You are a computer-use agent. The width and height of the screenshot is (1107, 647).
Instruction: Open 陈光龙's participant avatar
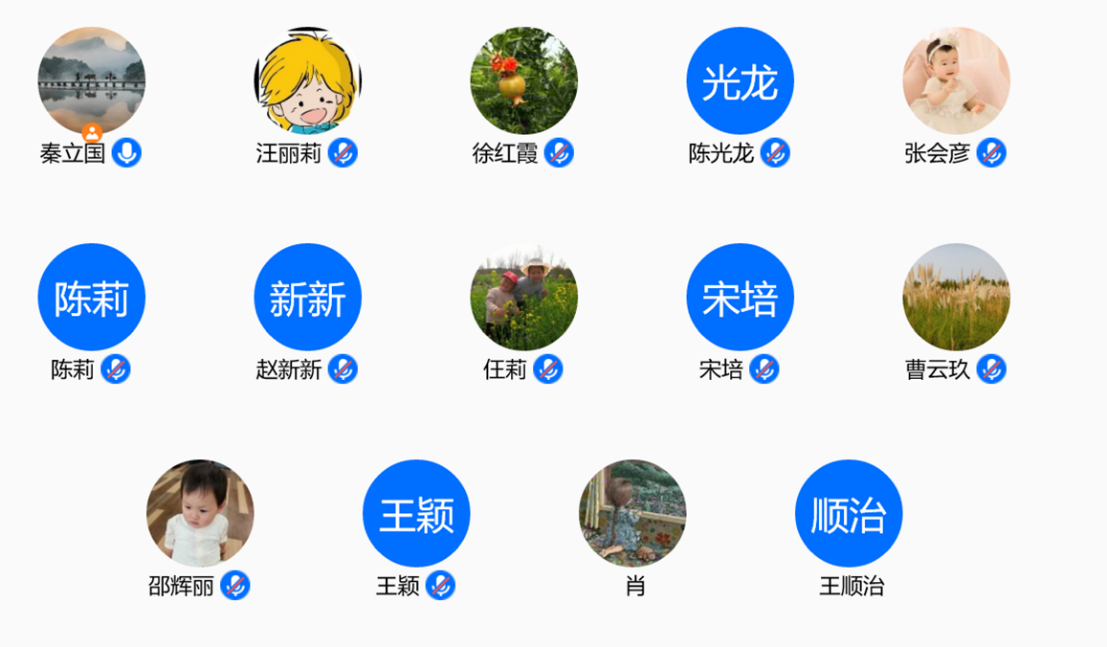tap(739, 80)
